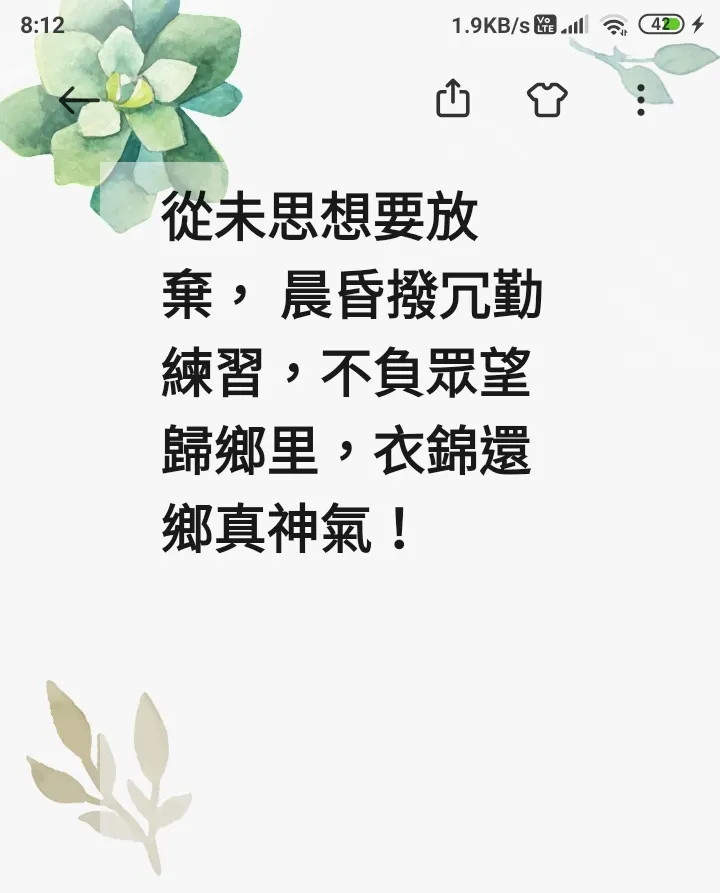
Task: Share this note
Action: tap(453, 99)
